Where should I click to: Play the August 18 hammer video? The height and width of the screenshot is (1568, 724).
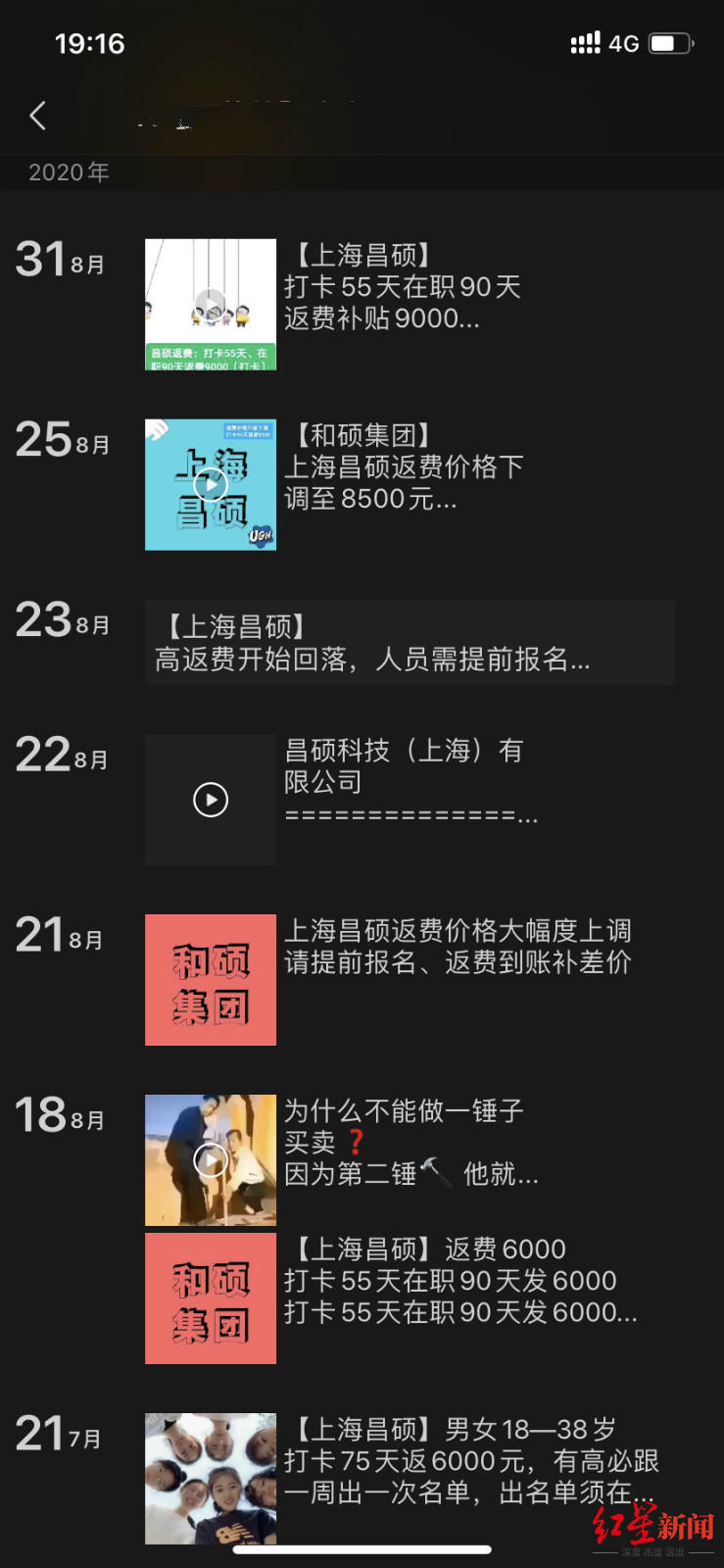[x=210, y=1159]
